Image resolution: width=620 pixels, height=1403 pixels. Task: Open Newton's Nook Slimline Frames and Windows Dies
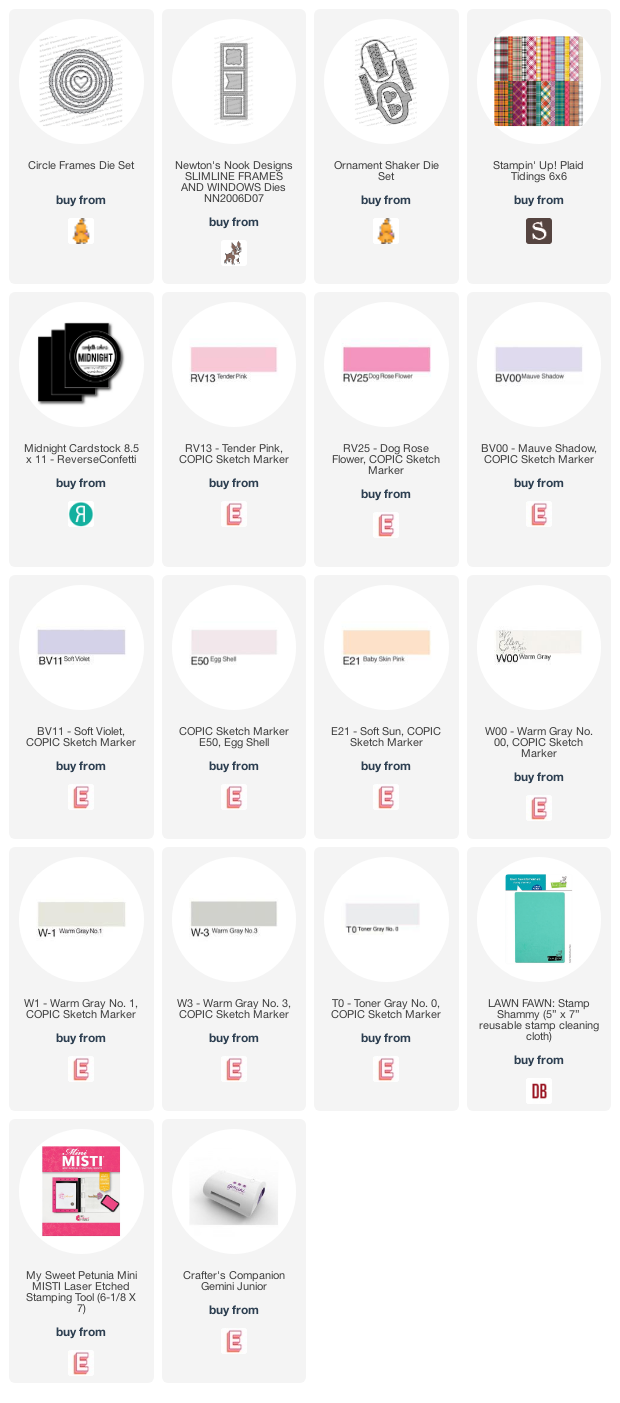233,81
